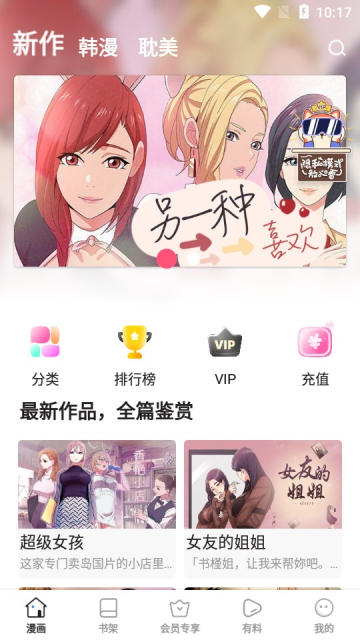360x640 pixels.
Task: Open 分类 categories
Action: 45,356
